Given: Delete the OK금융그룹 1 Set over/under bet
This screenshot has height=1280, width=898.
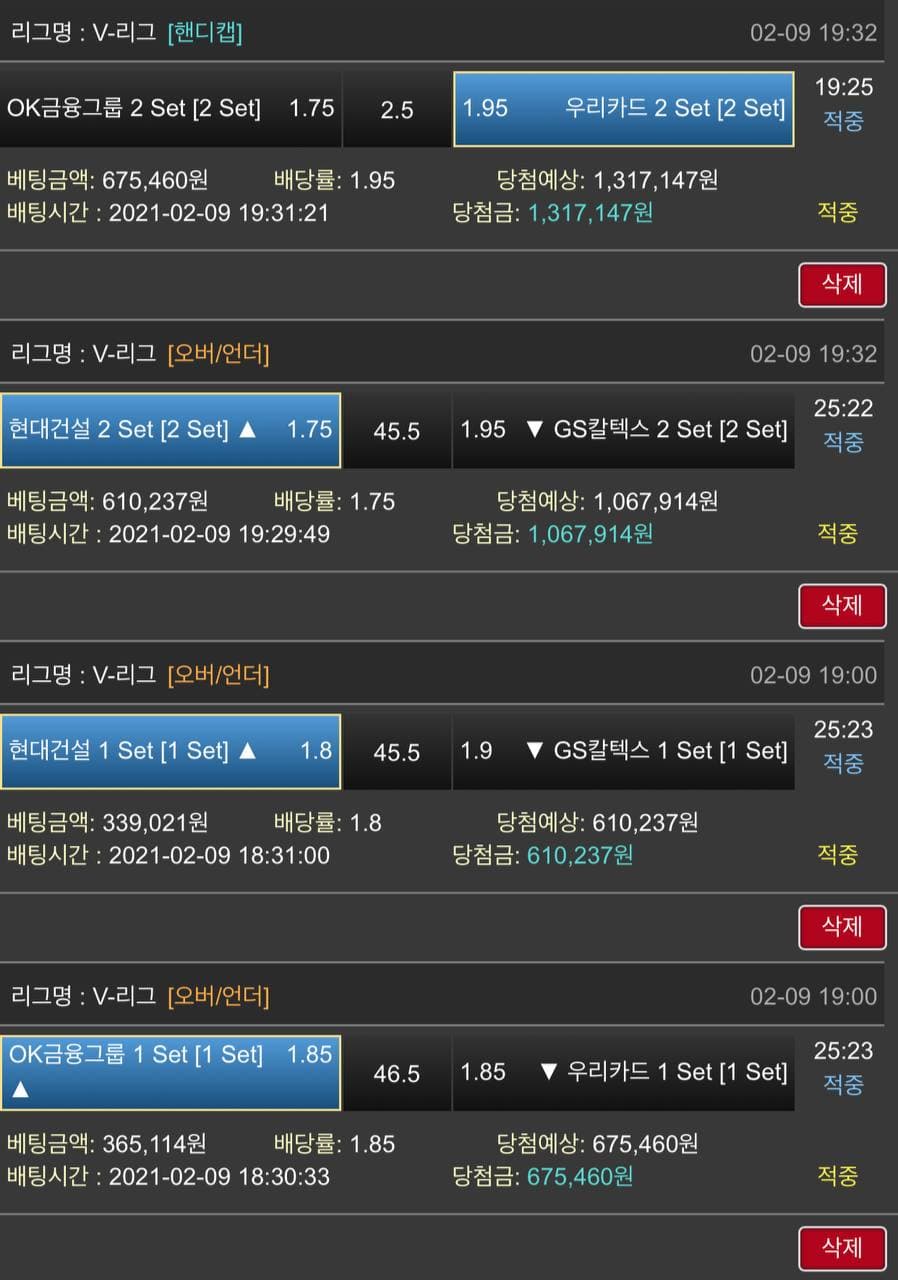Looking at the screenshot, I should 842,1248.
